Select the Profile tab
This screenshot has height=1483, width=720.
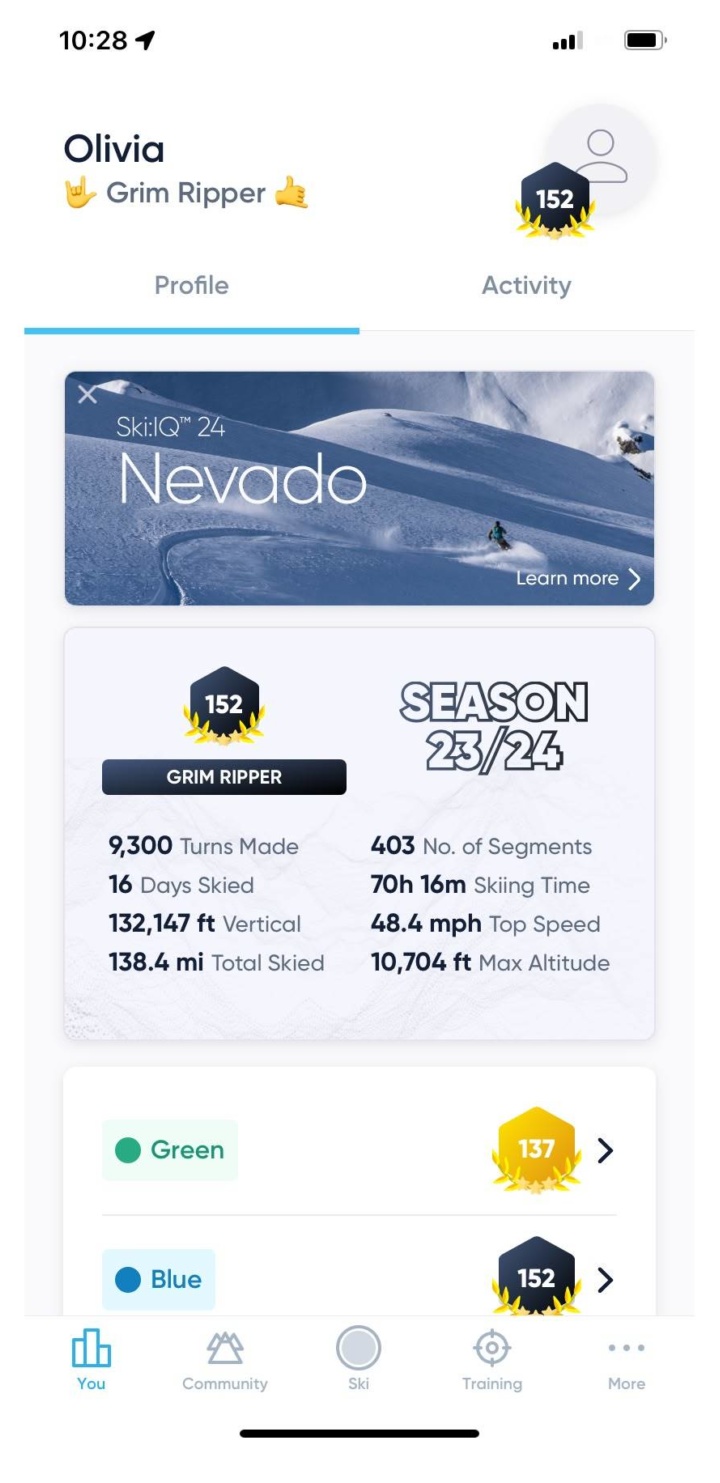(191, 286)
